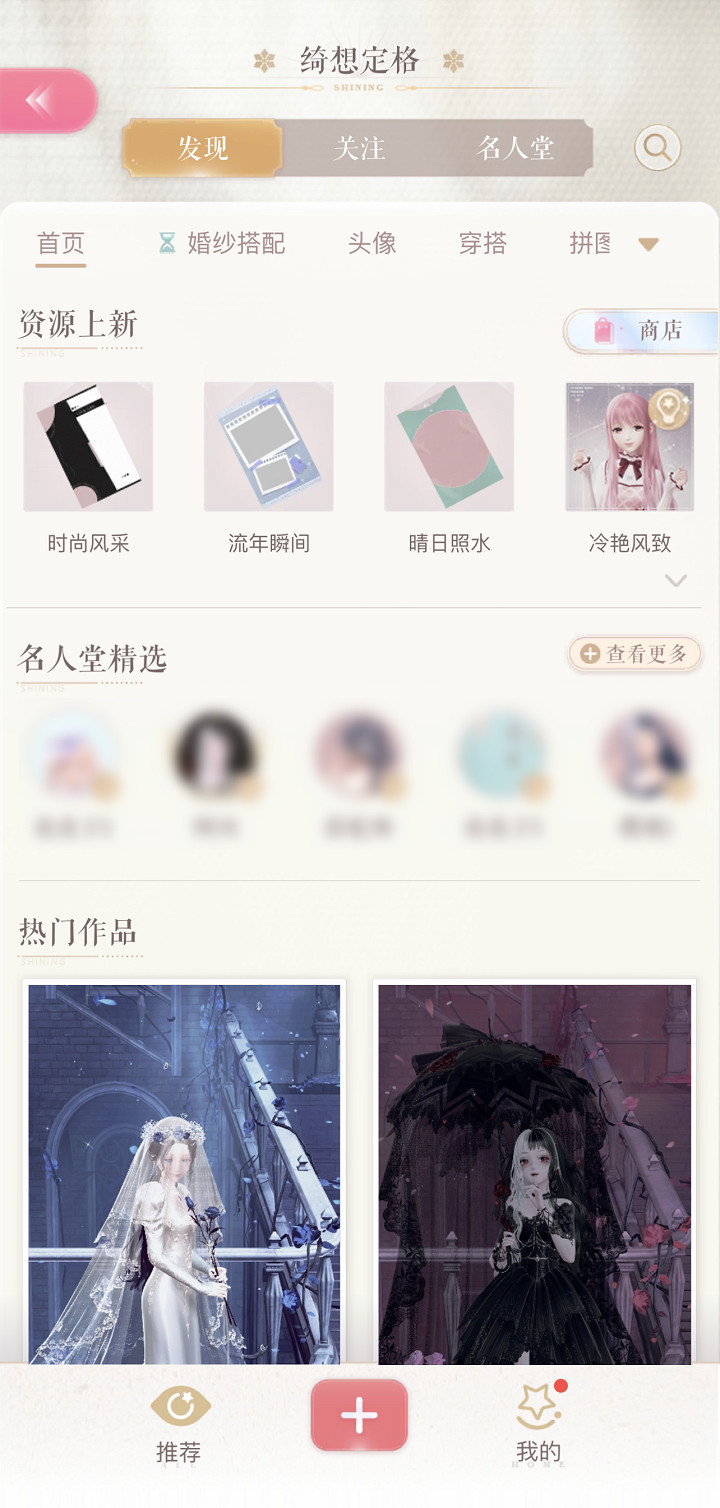Tap the pink plus button to create content
This screenshot has width=720, height=1508.
point(359,1414)
